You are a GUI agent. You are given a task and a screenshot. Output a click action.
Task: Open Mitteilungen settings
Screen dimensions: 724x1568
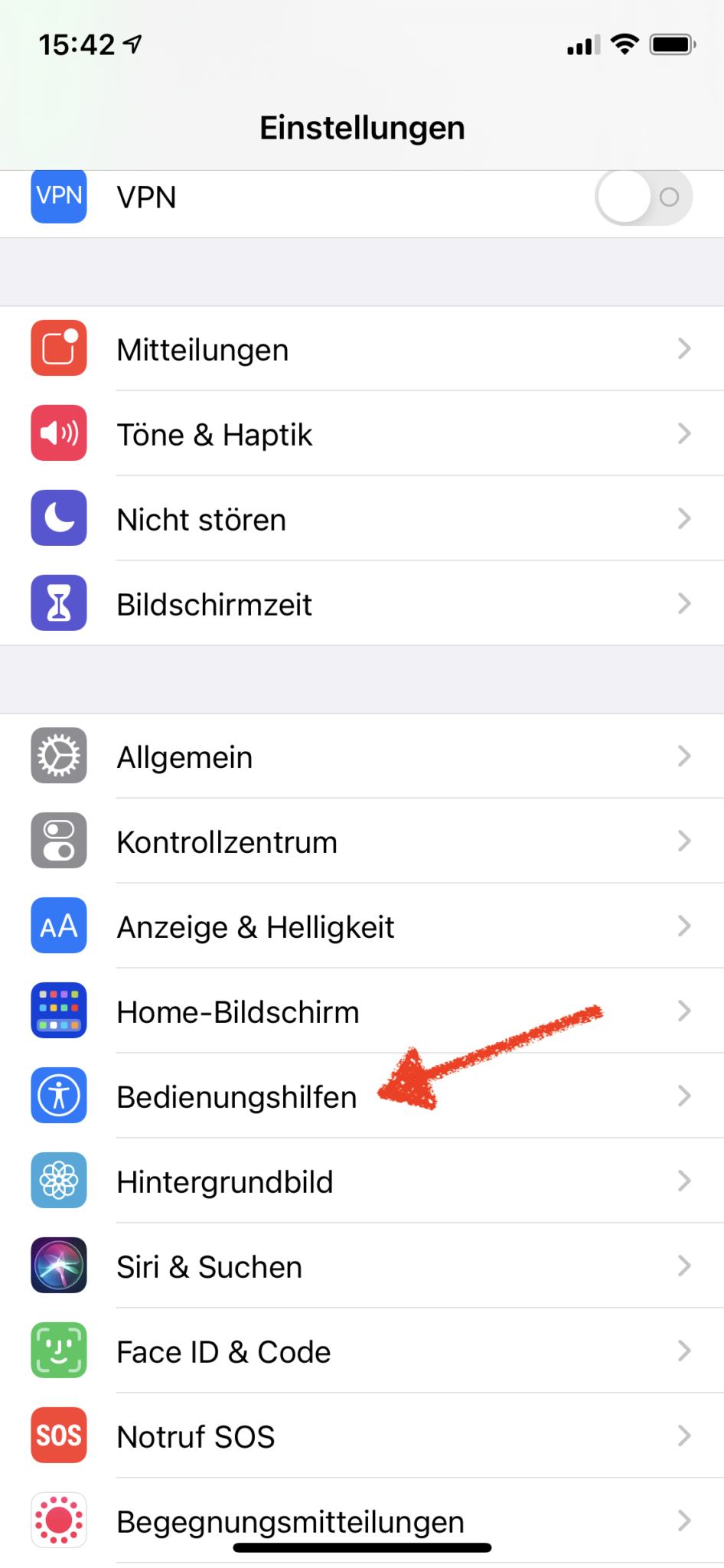(362, 349)
